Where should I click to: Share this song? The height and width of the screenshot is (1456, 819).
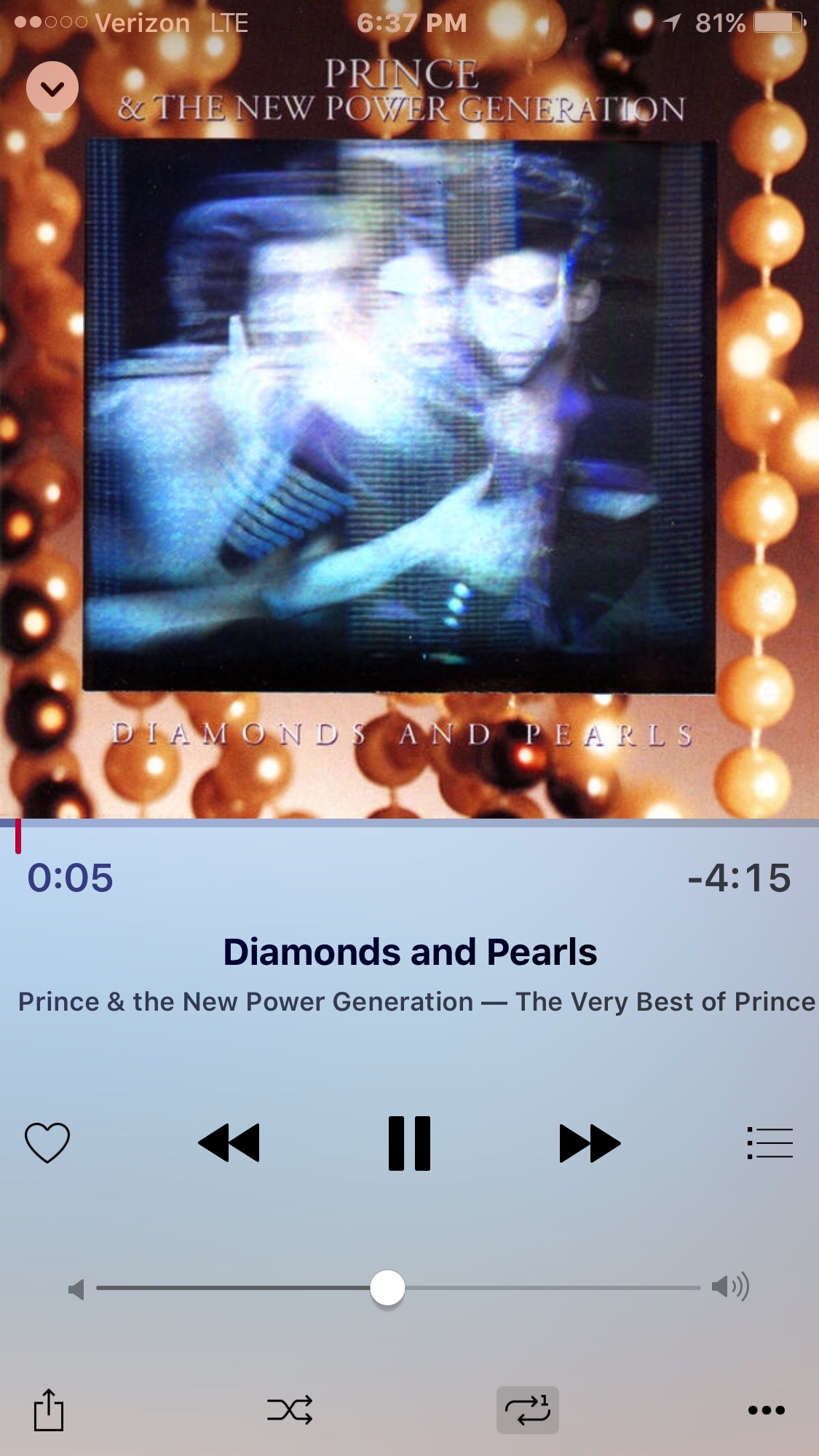(49, 1410)
